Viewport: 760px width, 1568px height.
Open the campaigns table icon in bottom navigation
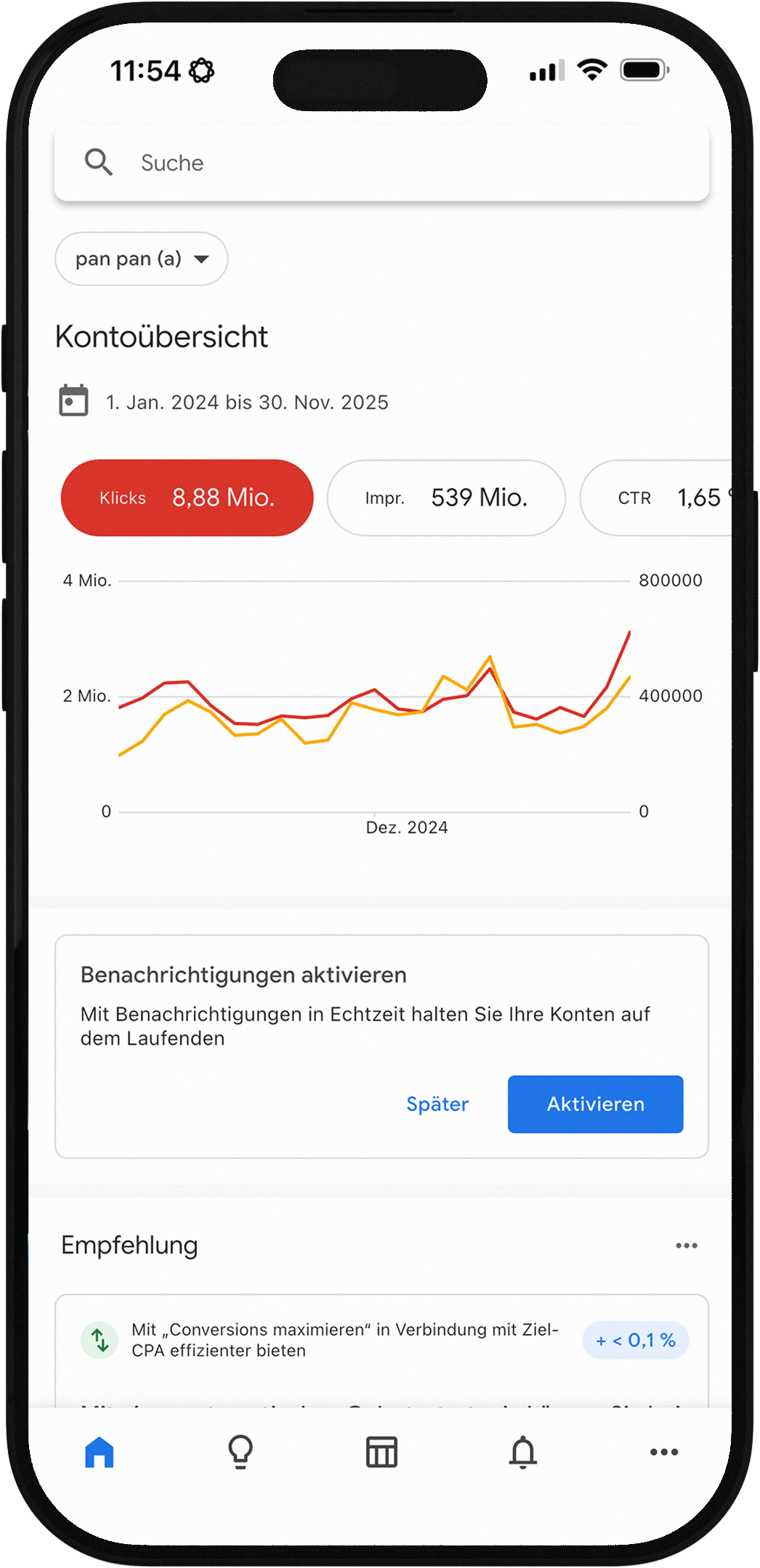click(x=380, y=1452)
